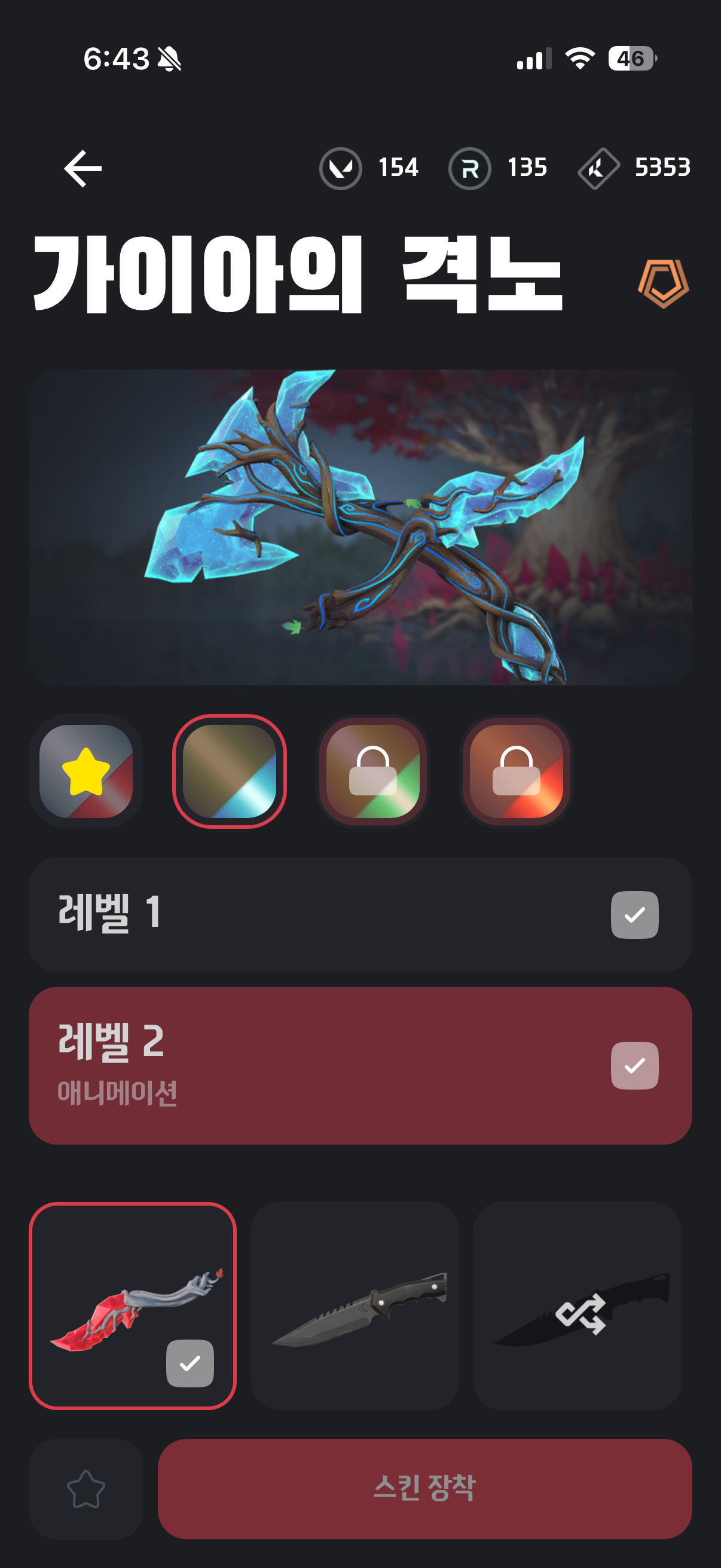Choose the locked brown-green variant

[x=373, y=771]
